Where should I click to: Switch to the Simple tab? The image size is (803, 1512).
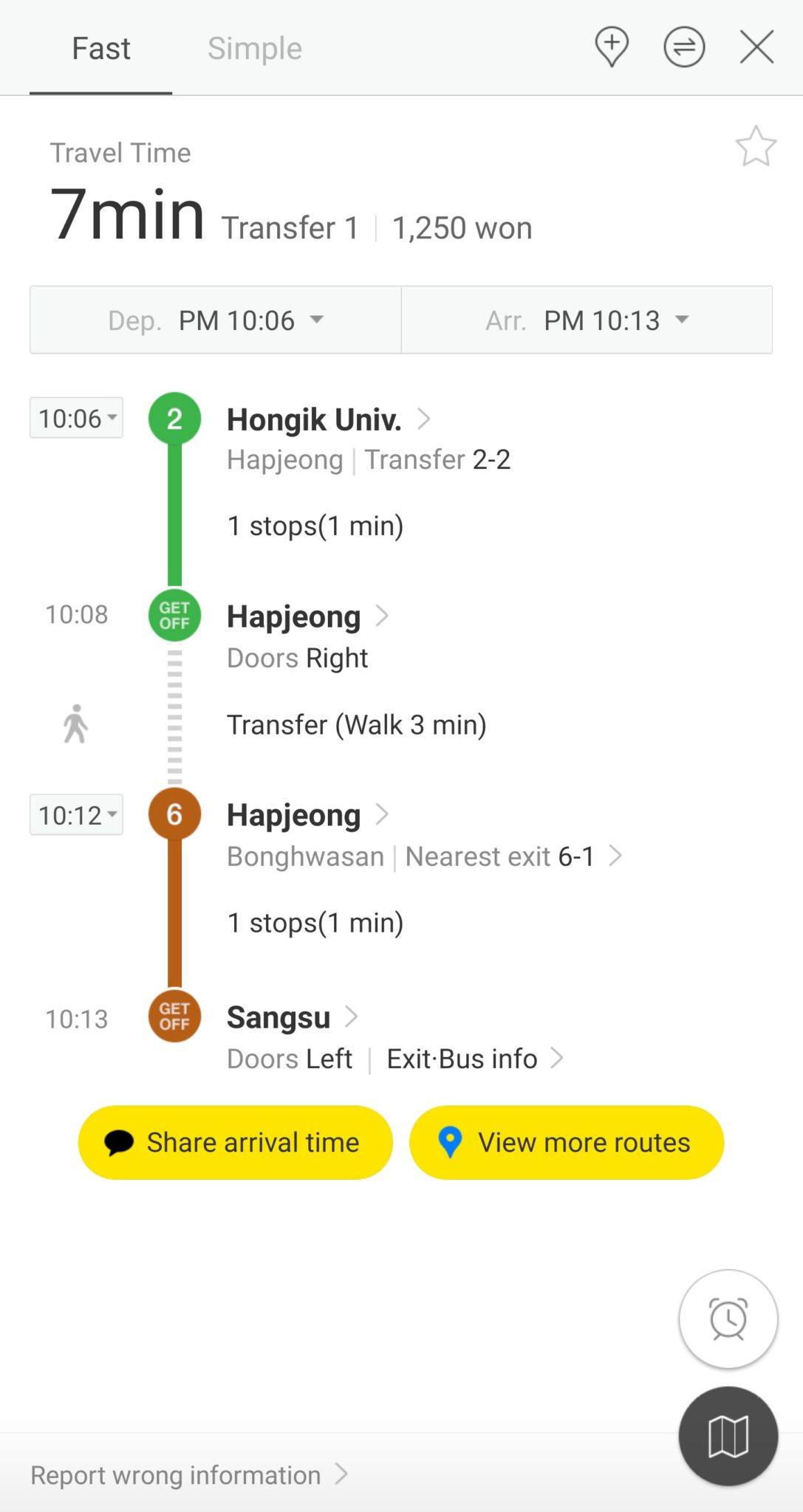click(255, 49)
